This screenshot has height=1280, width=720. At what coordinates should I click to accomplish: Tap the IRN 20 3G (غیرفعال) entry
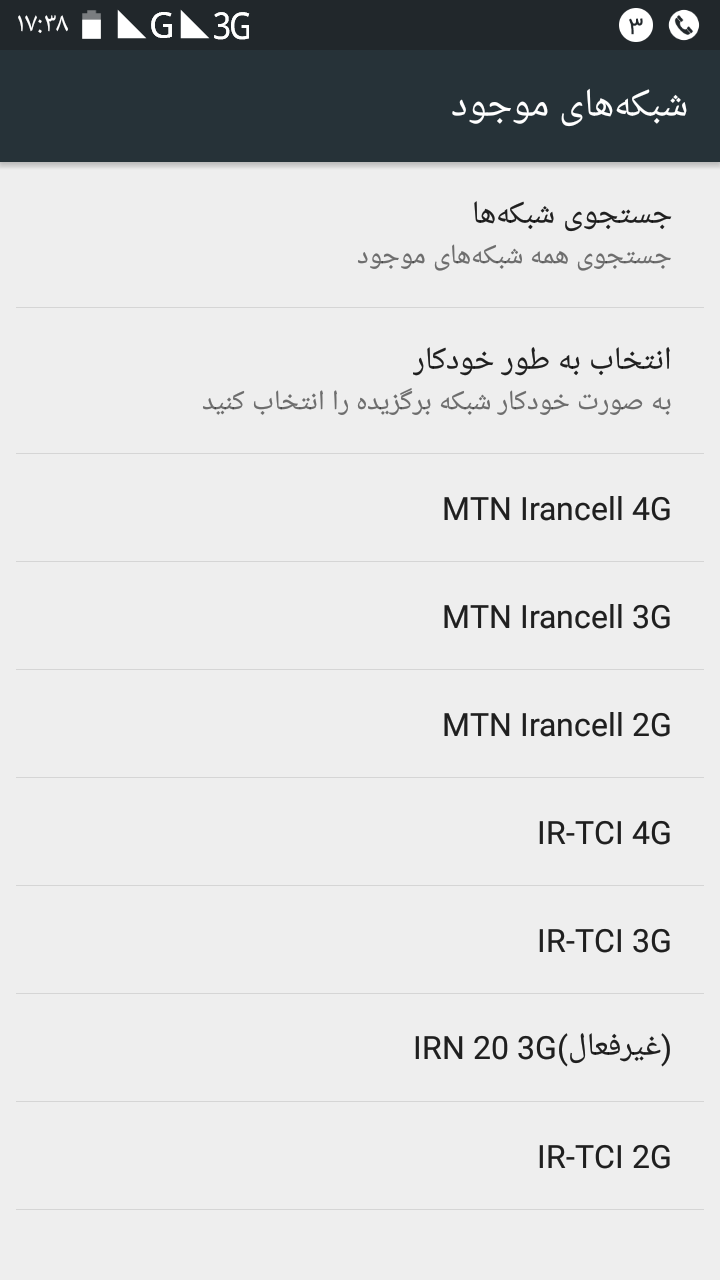pyautogui.click(x=360, y=1048)
